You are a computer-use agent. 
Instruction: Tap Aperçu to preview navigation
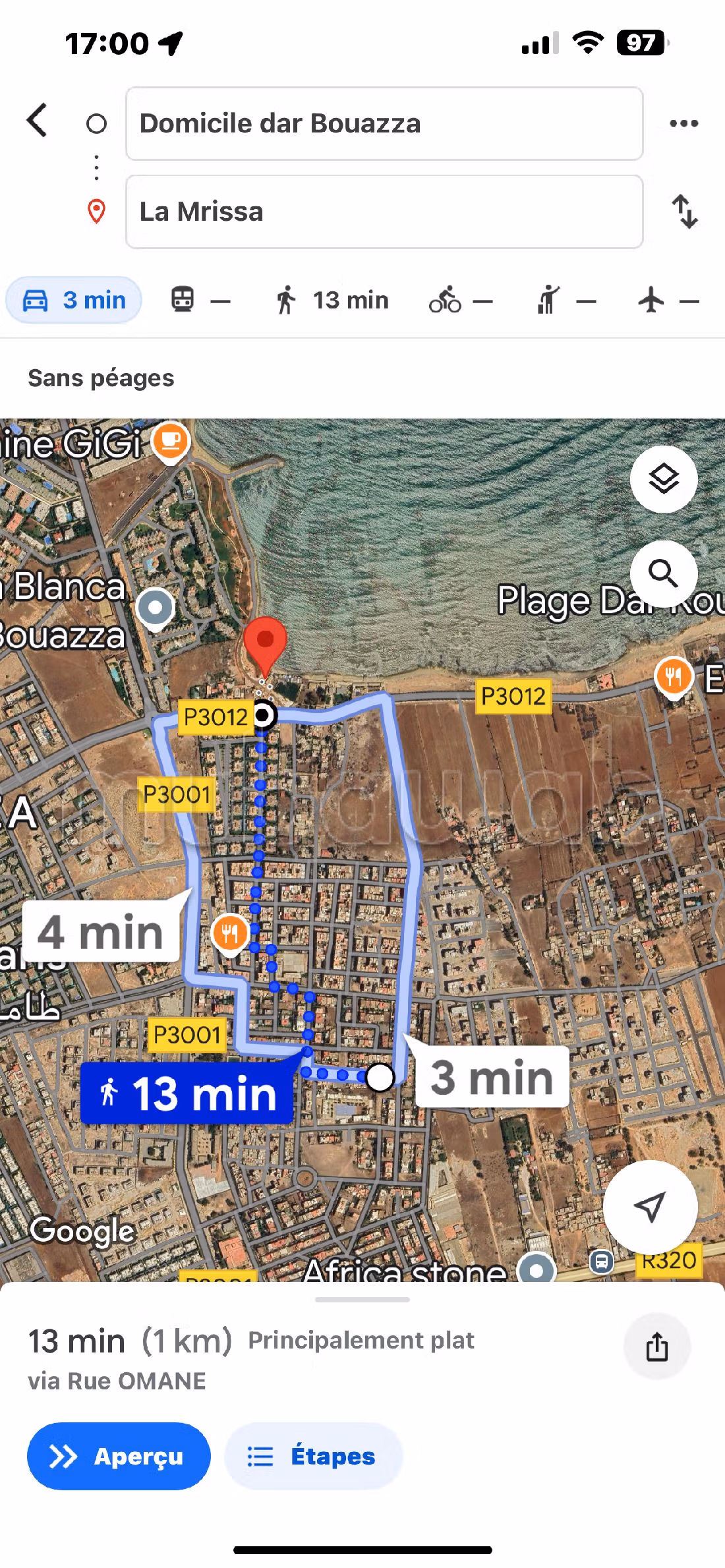(x=118, y=1457)
